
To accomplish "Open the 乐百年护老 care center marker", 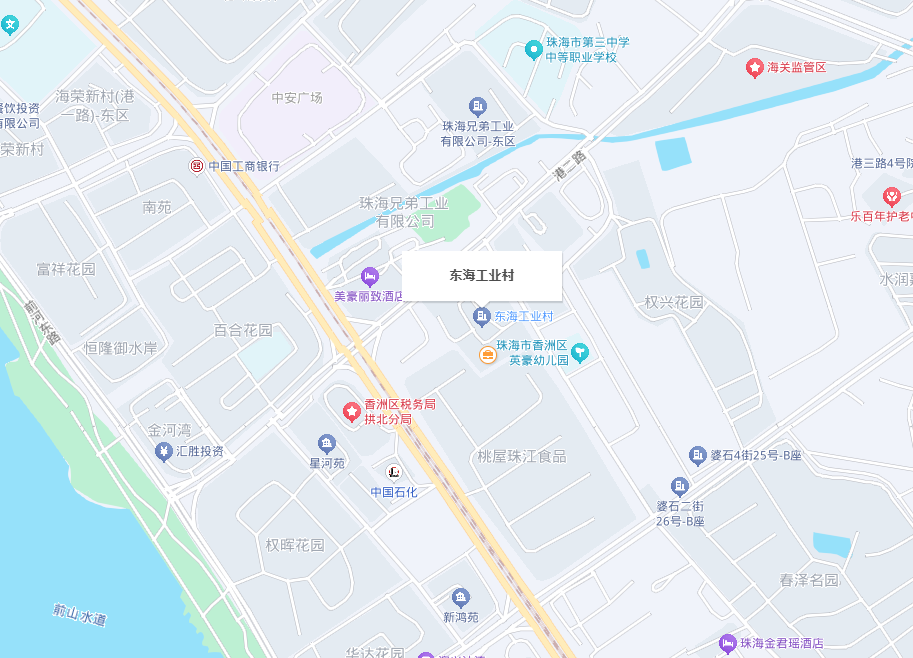I will pyautogui.click(x=891, y=195).
